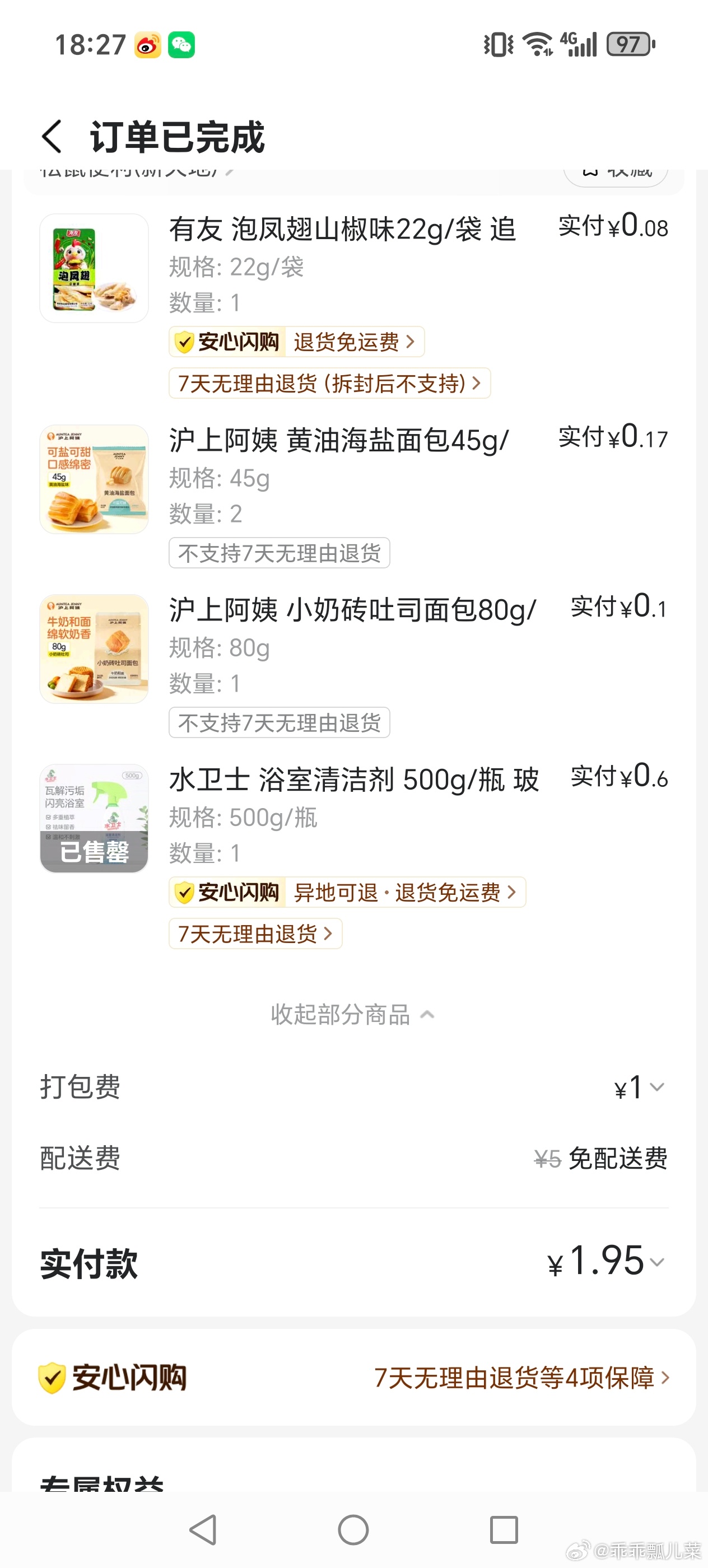Open the 沪上阿姨 黄油海盐面包 product image
Image resolution: width=708 pixels, height=1568 pixels.
94,480
